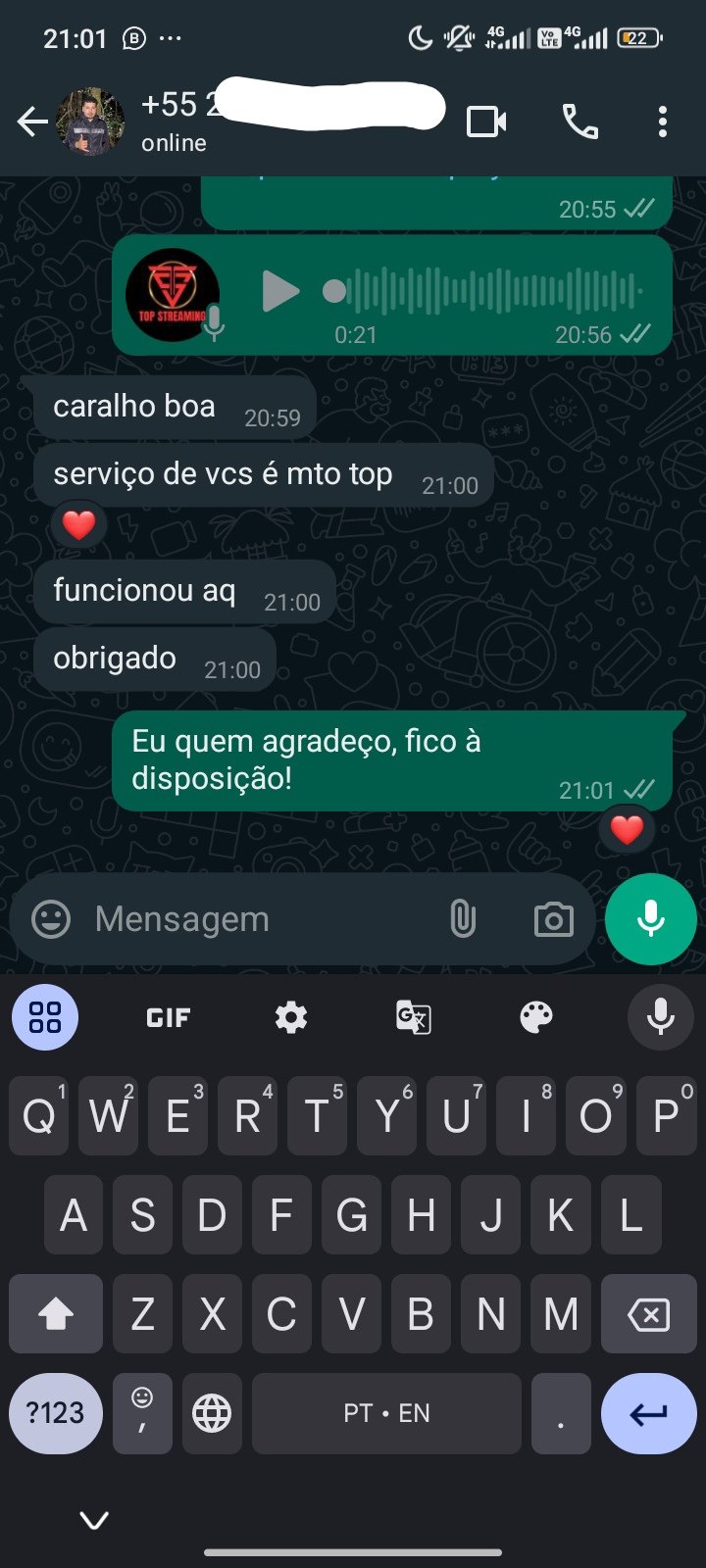The height and width of the screenshot is (1568, 706).
Task: Open the emoji picker
Action: (x=51, y=919)
